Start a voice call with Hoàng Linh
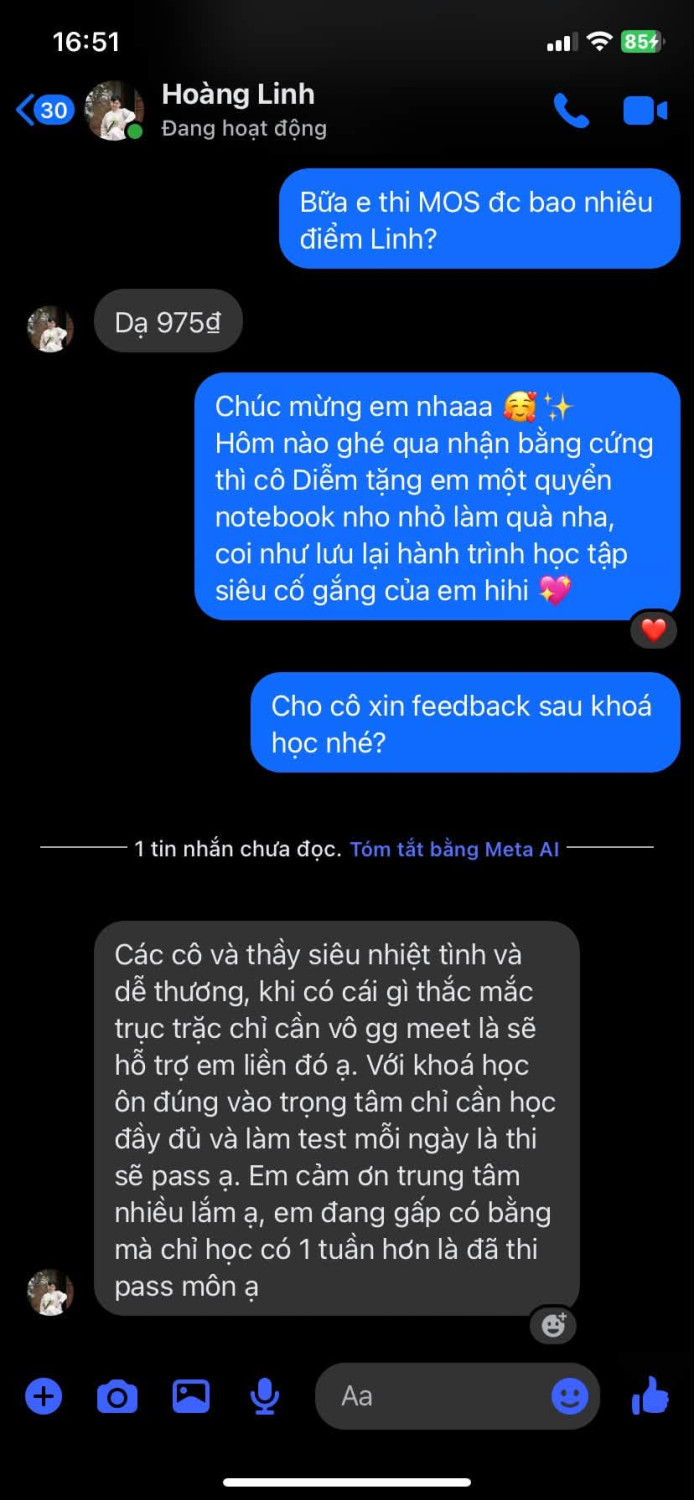Viewport: 694px width, 1500px height. point(571,110)
